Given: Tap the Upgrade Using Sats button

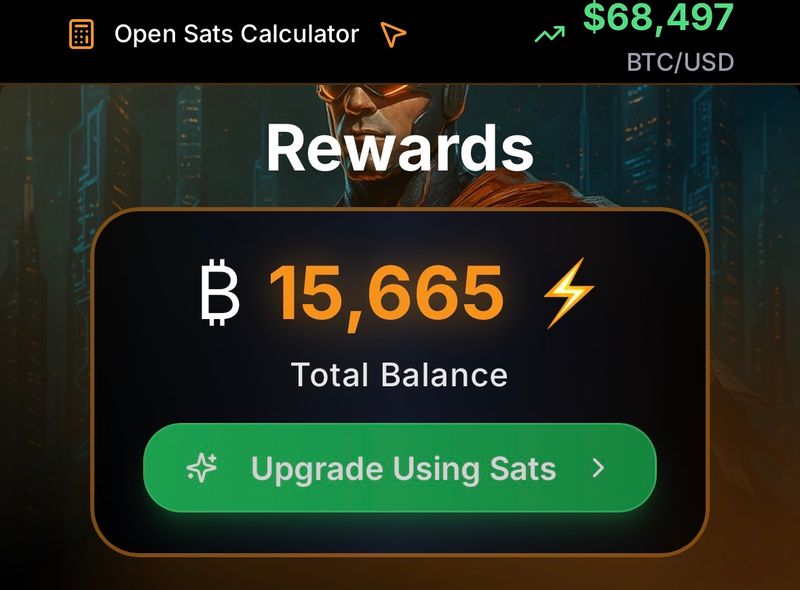Looking at the screenshot, I should [400, 468].
